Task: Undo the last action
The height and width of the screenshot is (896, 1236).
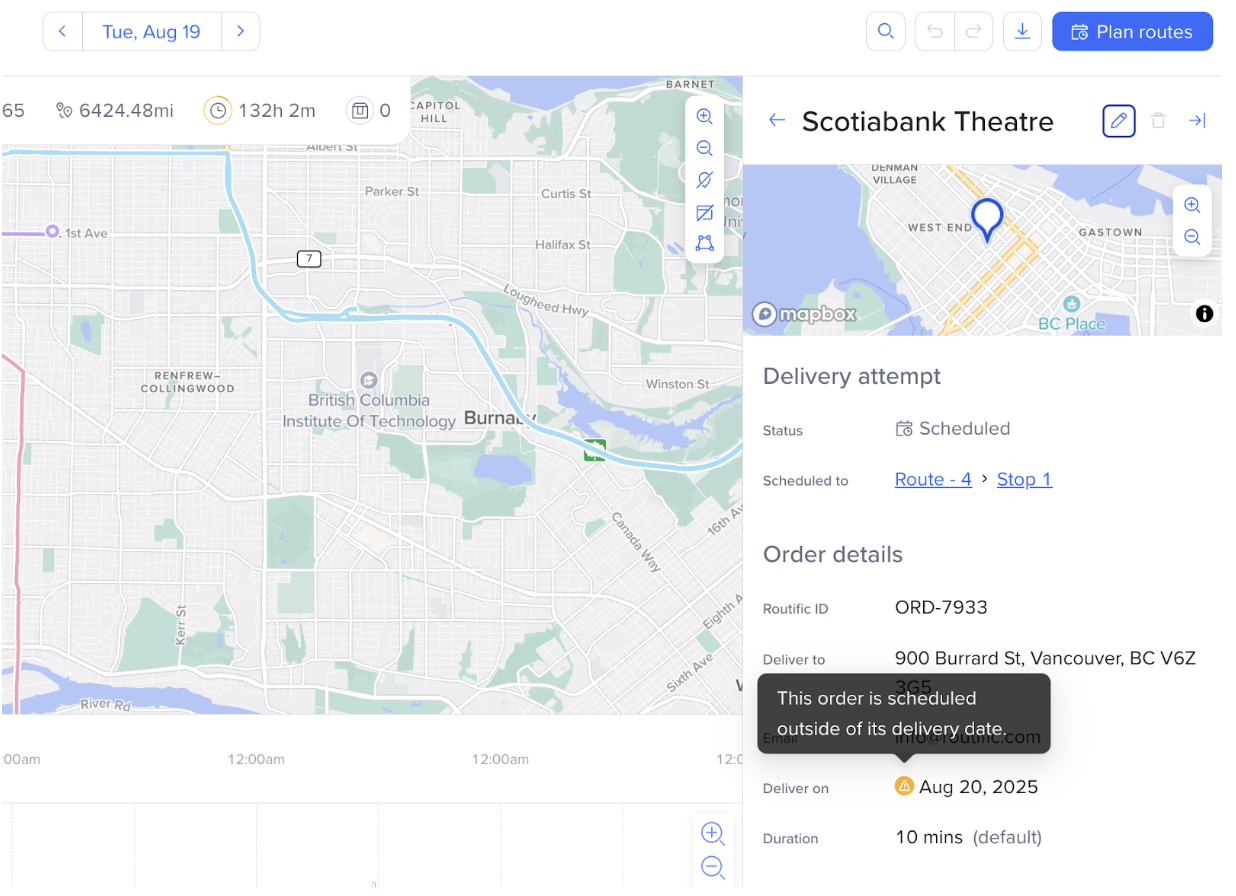Action: pos(935,32)
